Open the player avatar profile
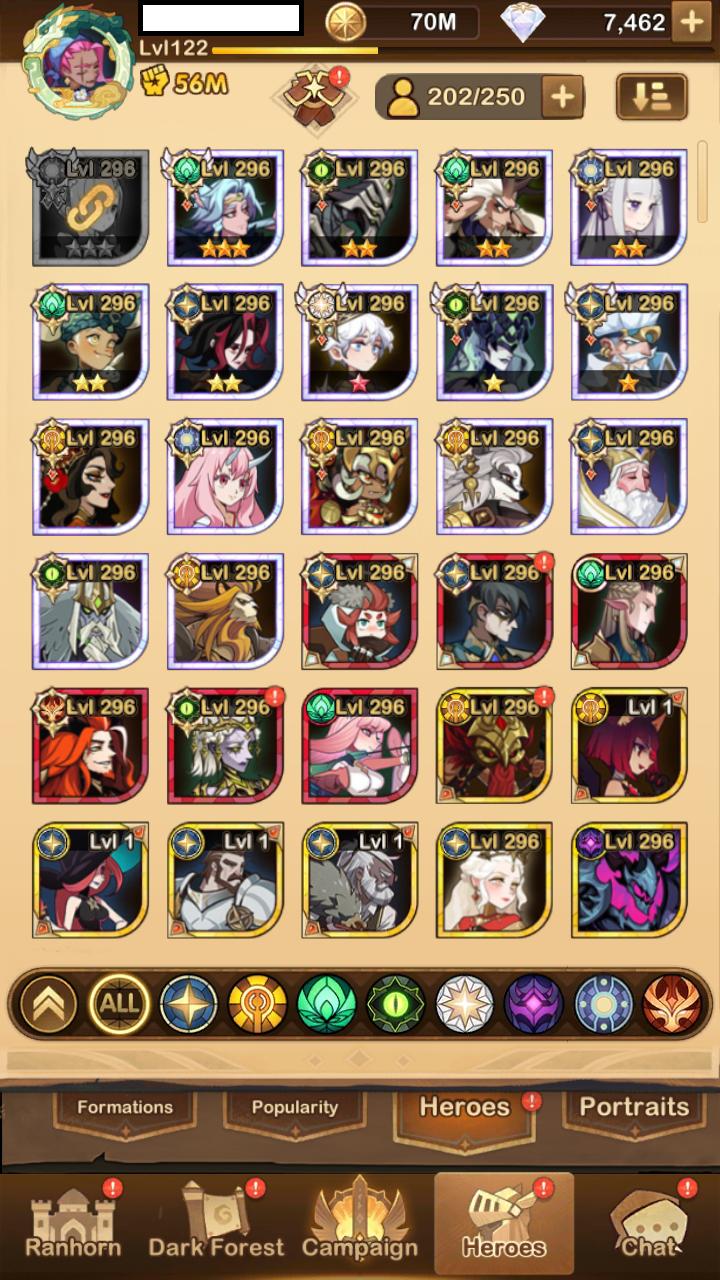This screenshot has height=1280, width=720. (77, 62)
